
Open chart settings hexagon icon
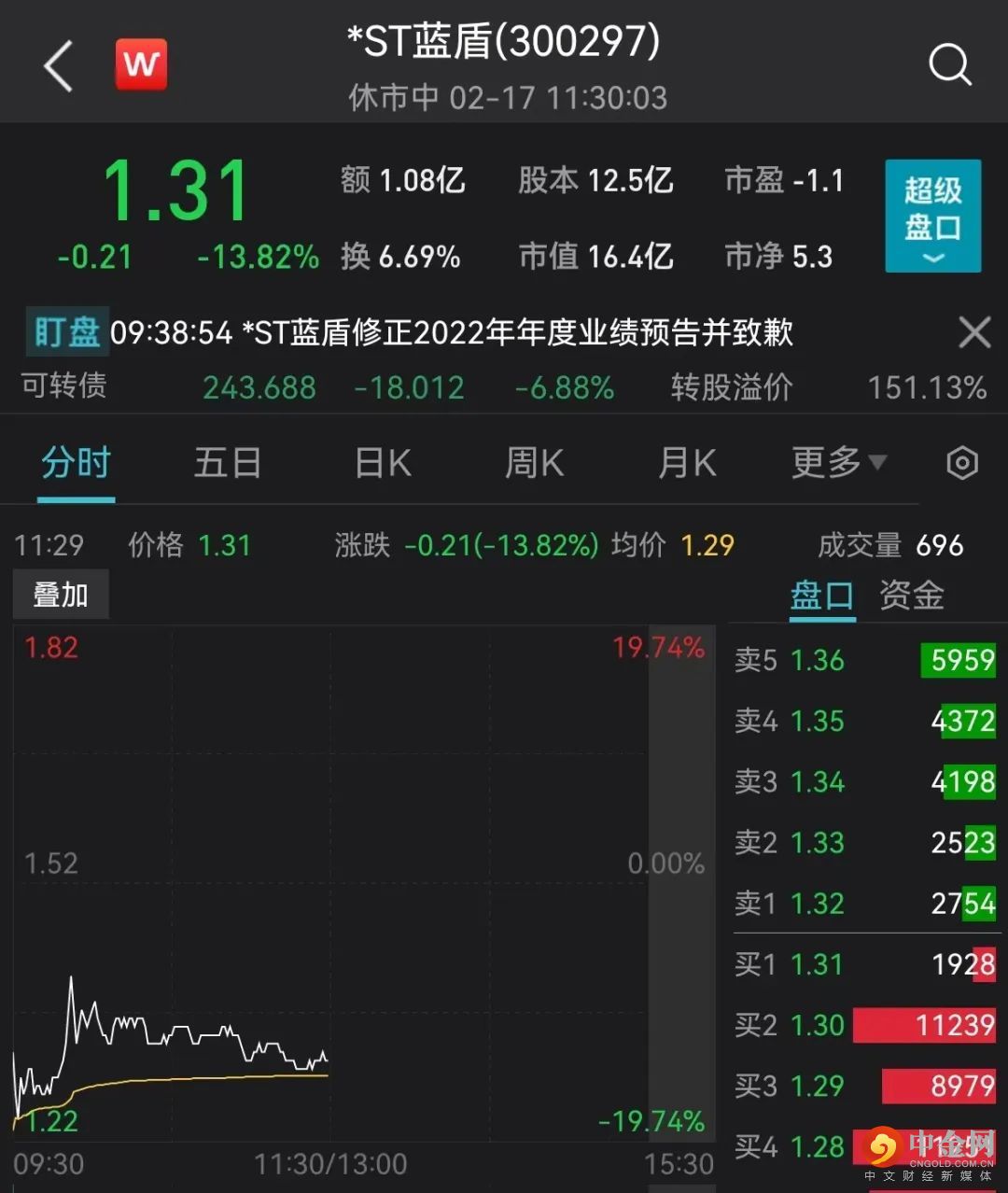click(x=961, y=463)
